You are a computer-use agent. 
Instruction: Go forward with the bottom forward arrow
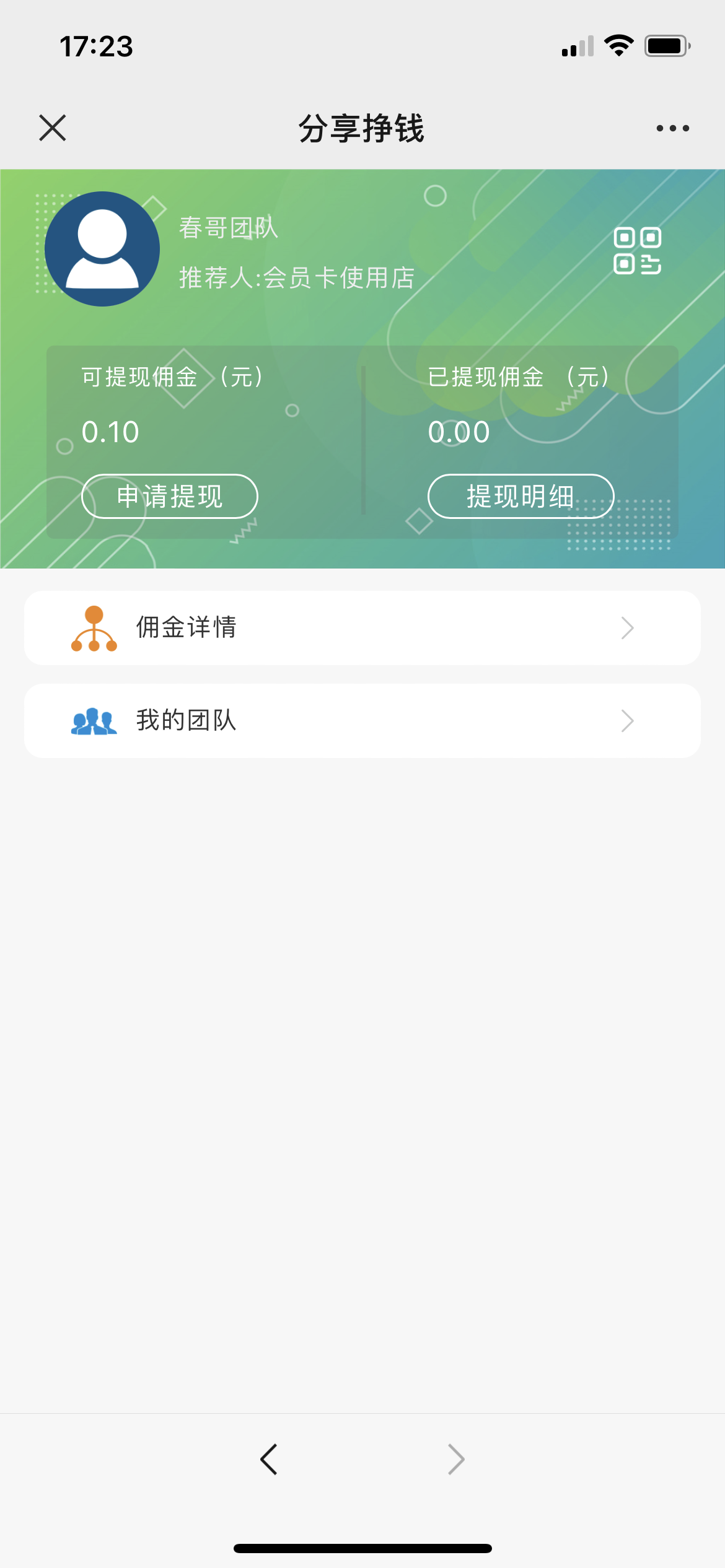tap(456, 1460)
